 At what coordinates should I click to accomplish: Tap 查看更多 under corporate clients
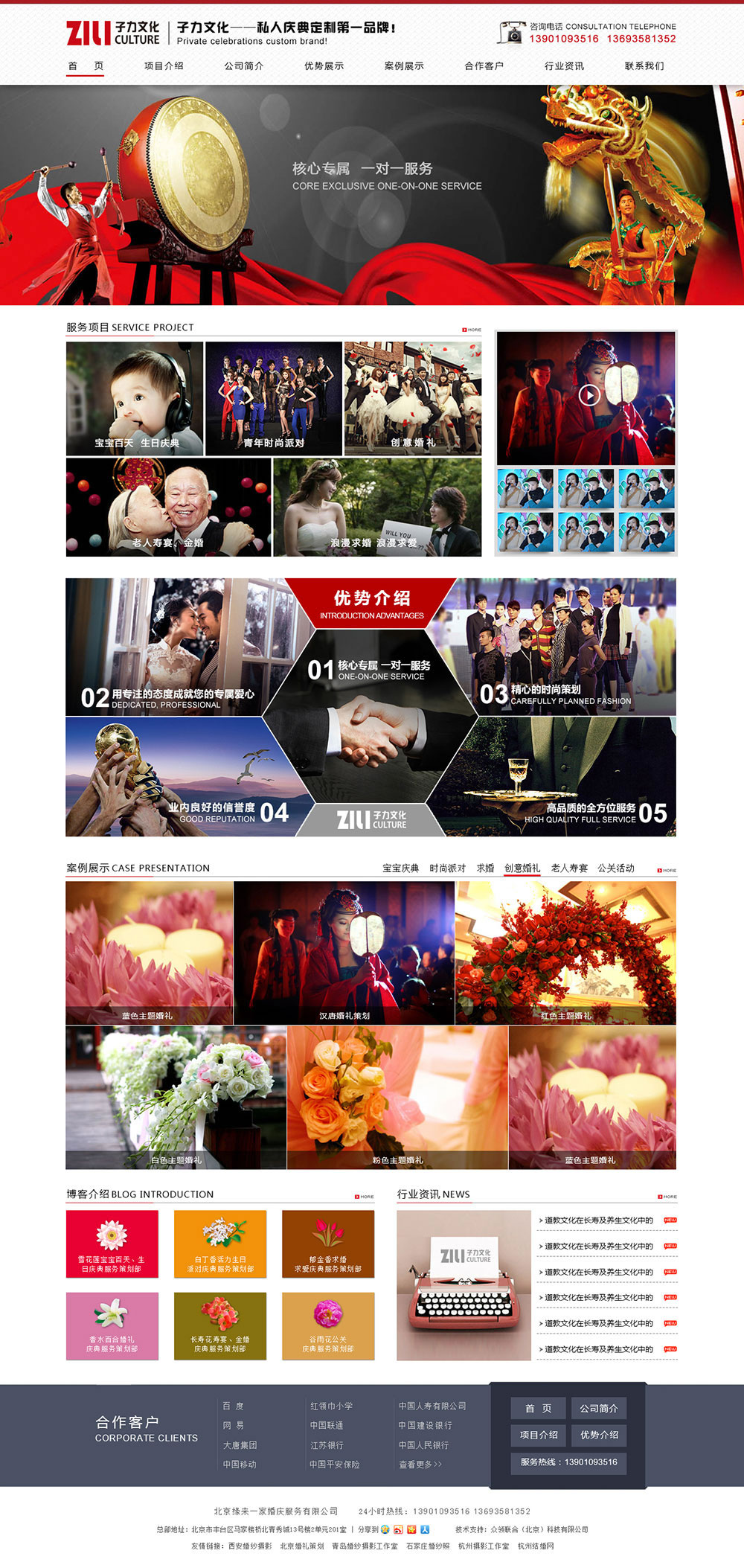pos(420,1465)
